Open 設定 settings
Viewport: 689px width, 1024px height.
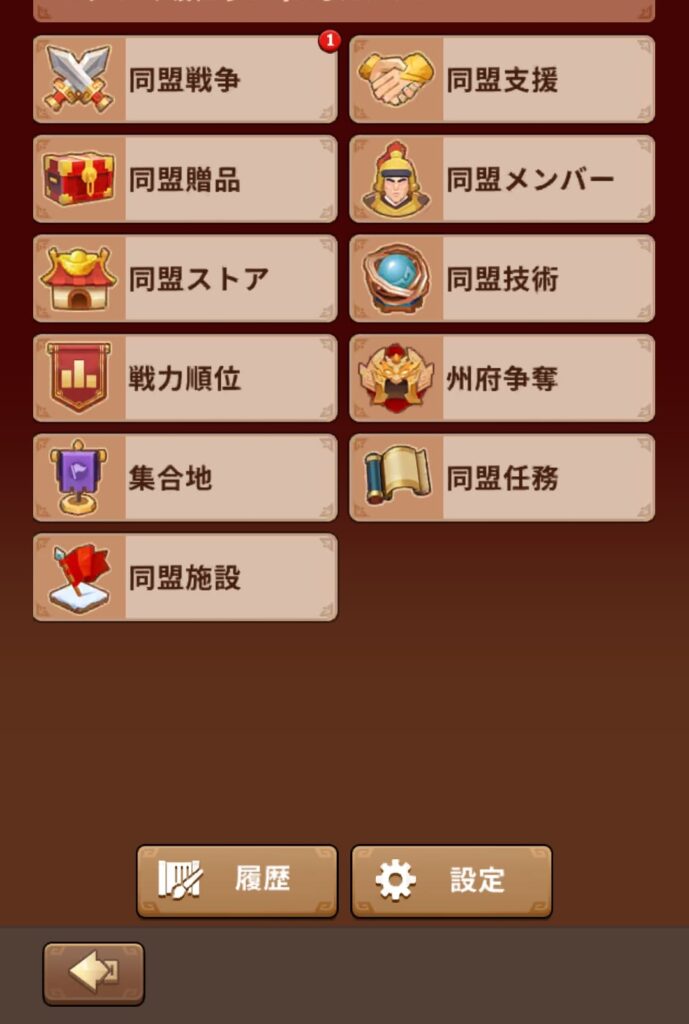[x=451, y=881]
